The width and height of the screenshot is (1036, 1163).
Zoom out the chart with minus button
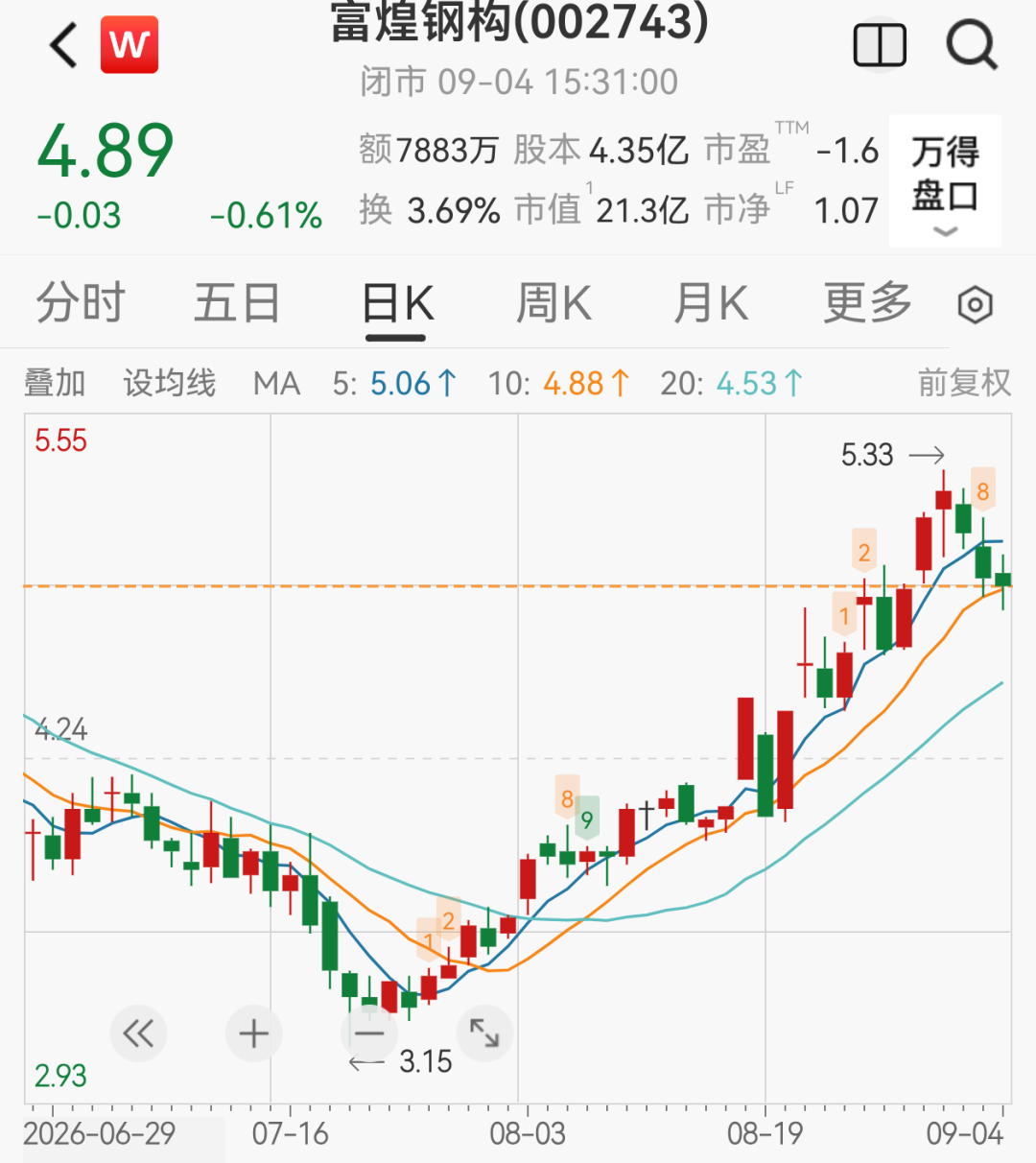point(369,1033)
